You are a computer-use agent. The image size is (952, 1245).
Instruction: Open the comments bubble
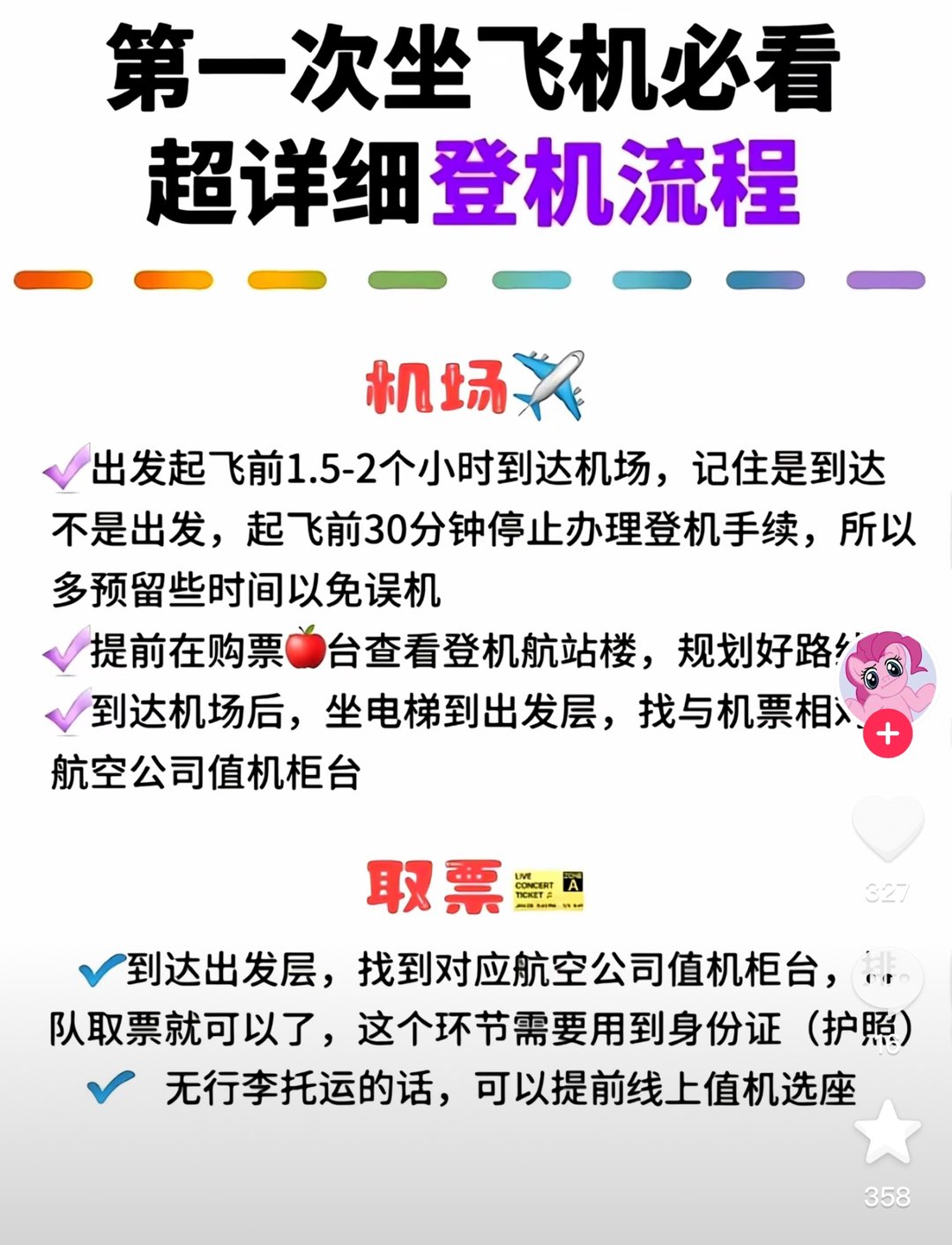tap(887, 979)
